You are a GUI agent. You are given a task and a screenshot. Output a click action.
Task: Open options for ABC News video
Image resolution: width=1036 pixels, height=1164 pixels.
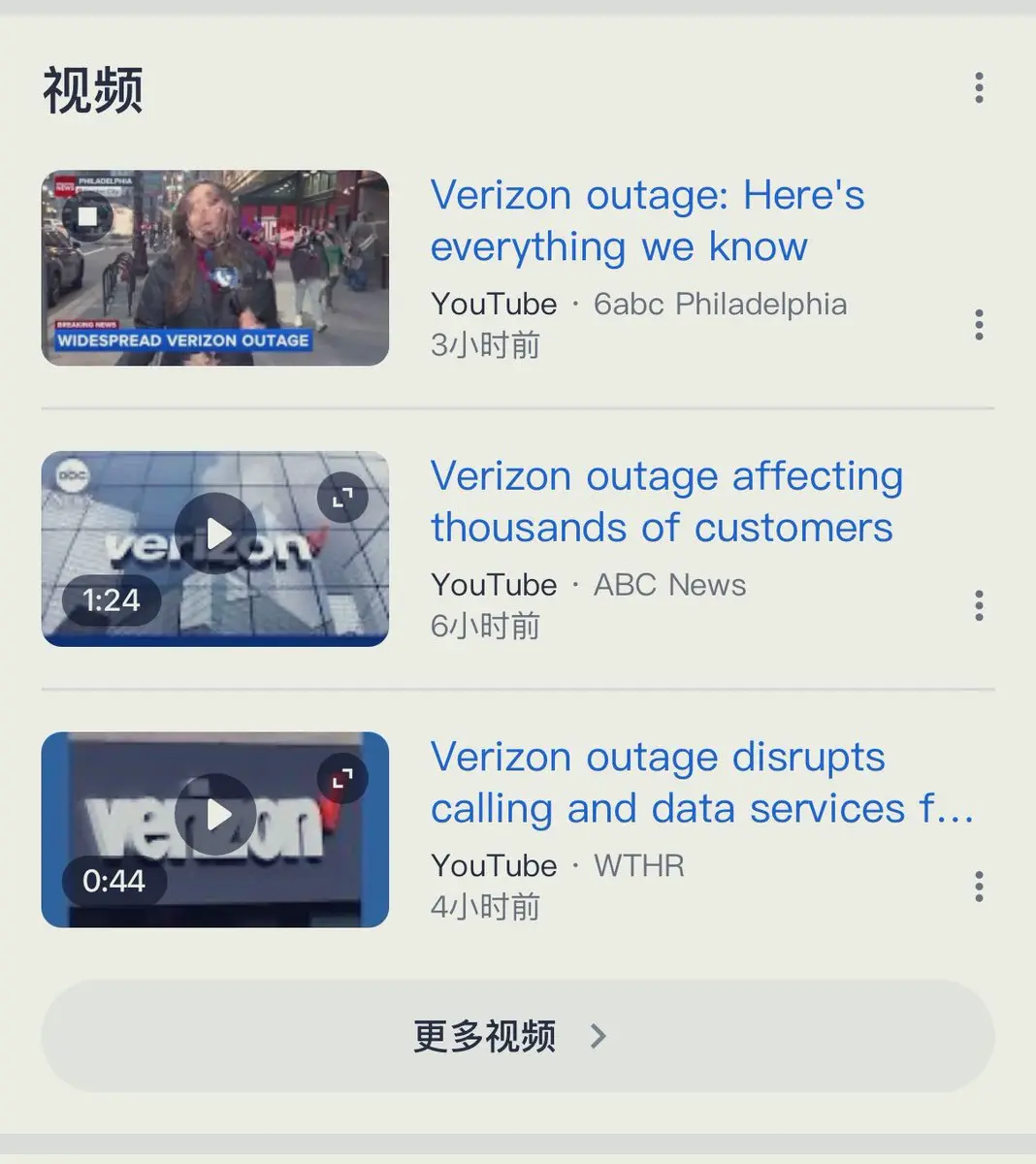click(979, 605)
